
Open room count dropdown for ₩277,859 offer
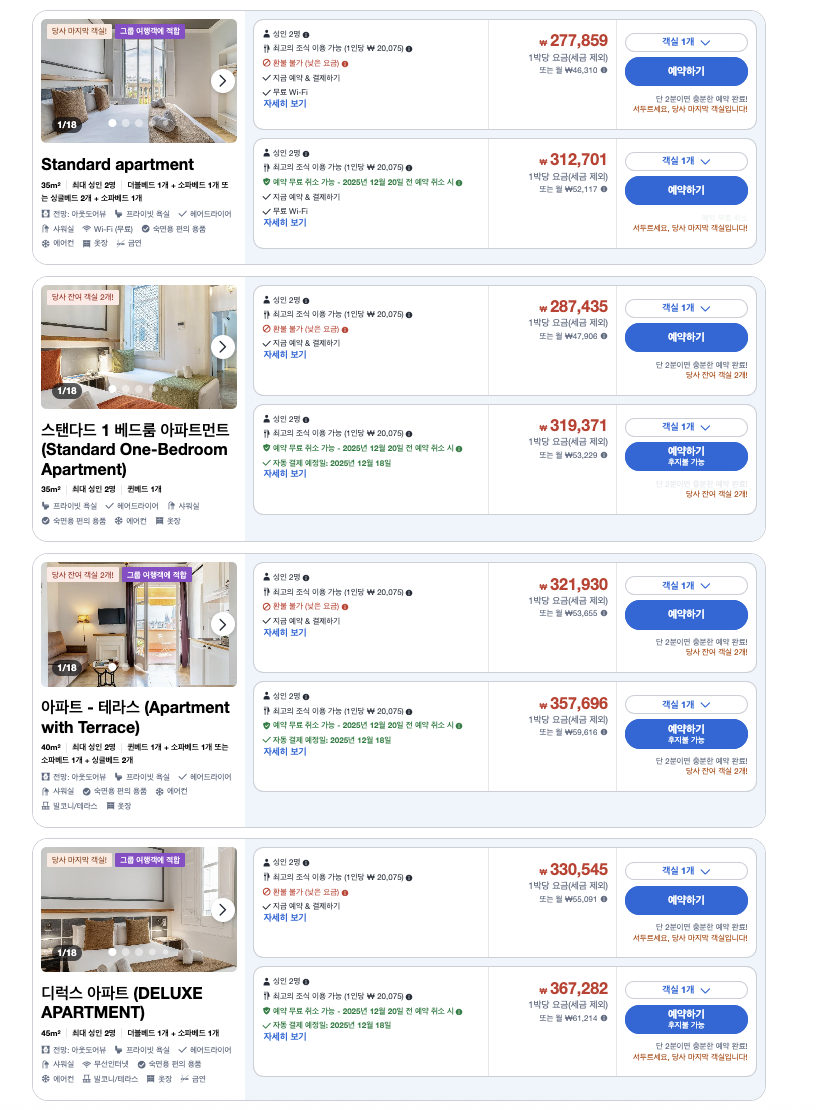click(x=686, y=42)
